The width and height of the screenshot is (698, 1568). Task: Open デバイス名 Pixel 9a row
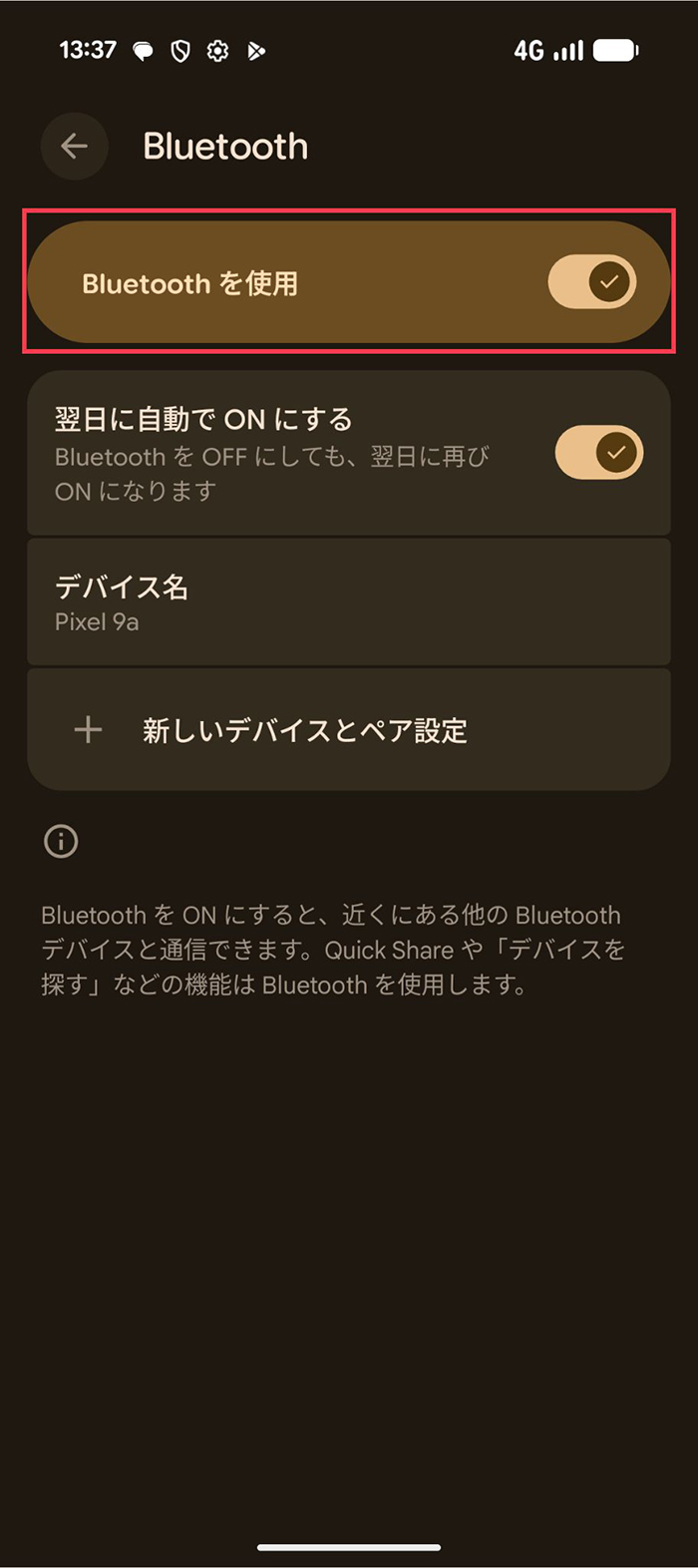point(348,602)
